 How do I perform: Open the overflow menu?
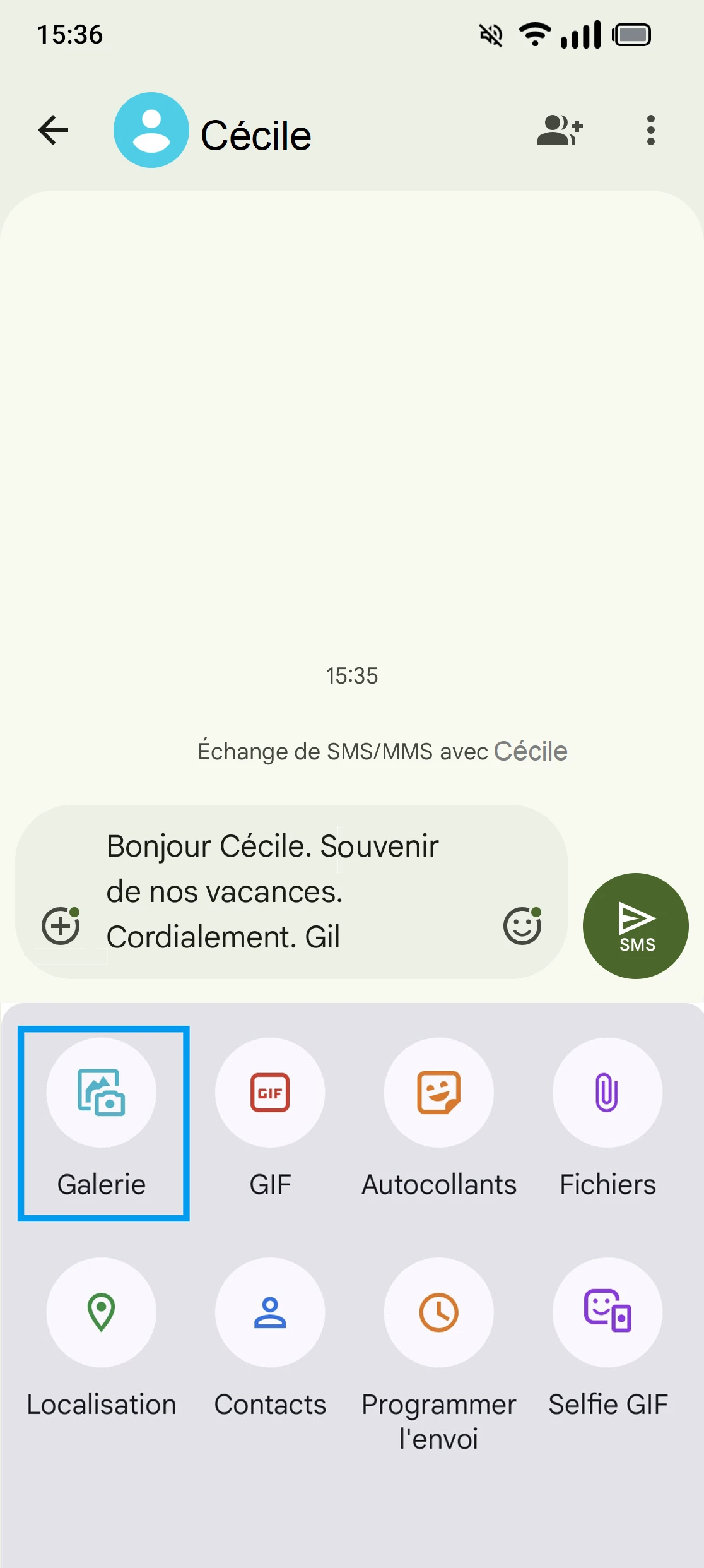click(x=650, y=131)
